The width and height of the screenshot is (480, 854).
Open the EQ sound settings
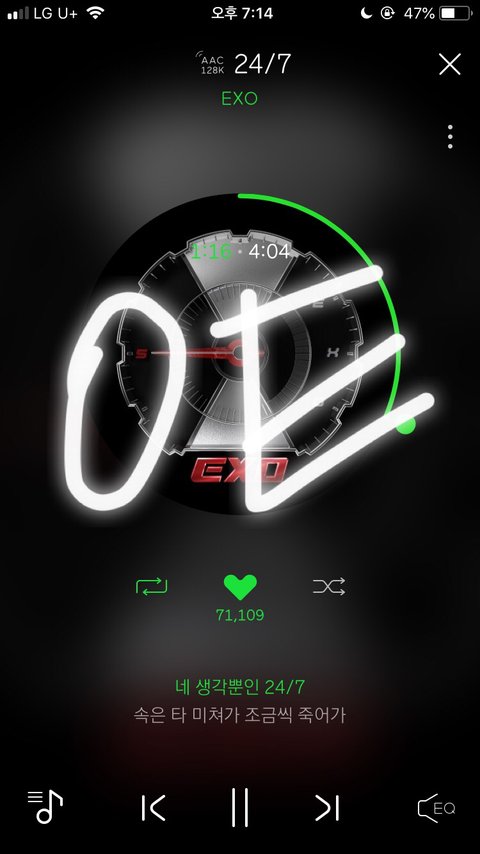(x=436, y=808)
